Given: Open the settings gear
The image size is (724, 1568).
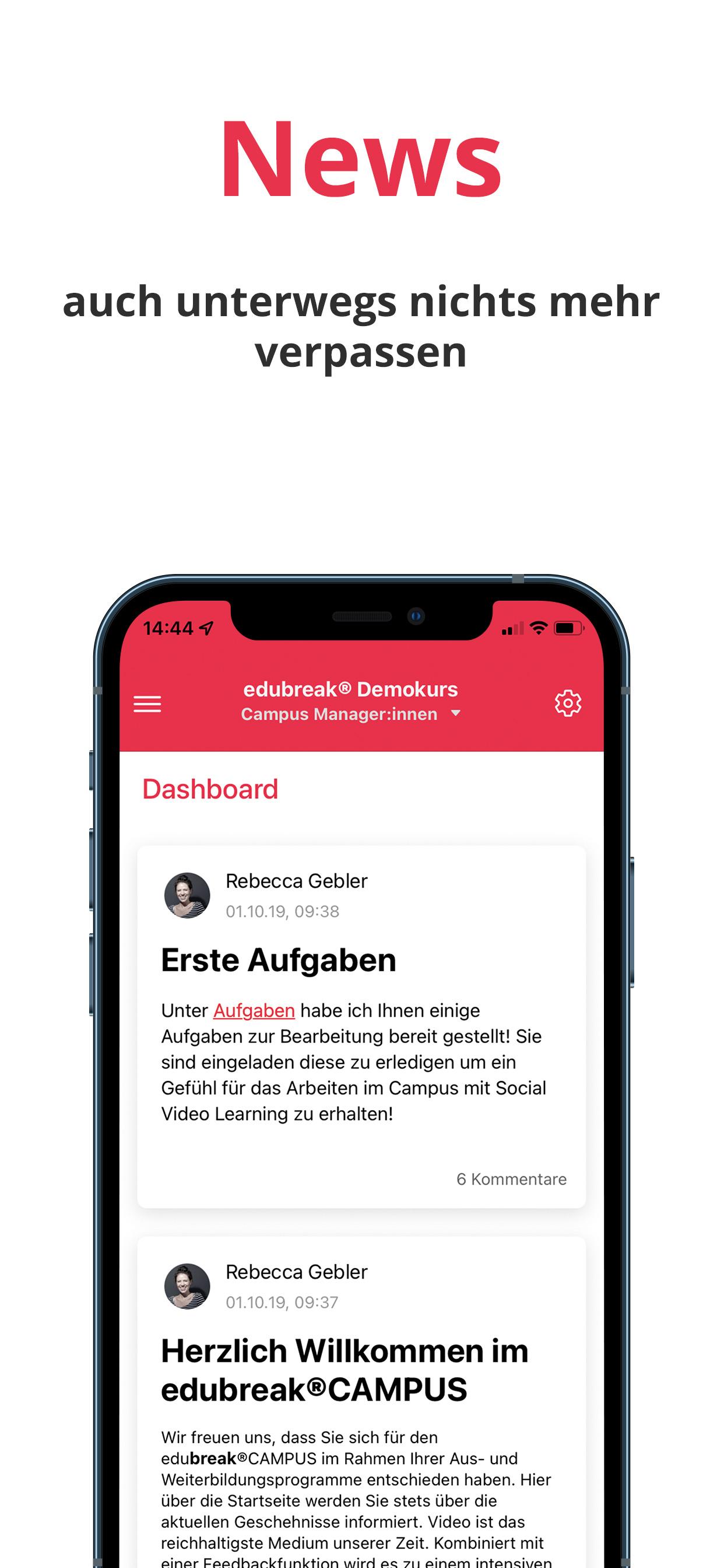Looking at the screenshot, I should [568, 703].
